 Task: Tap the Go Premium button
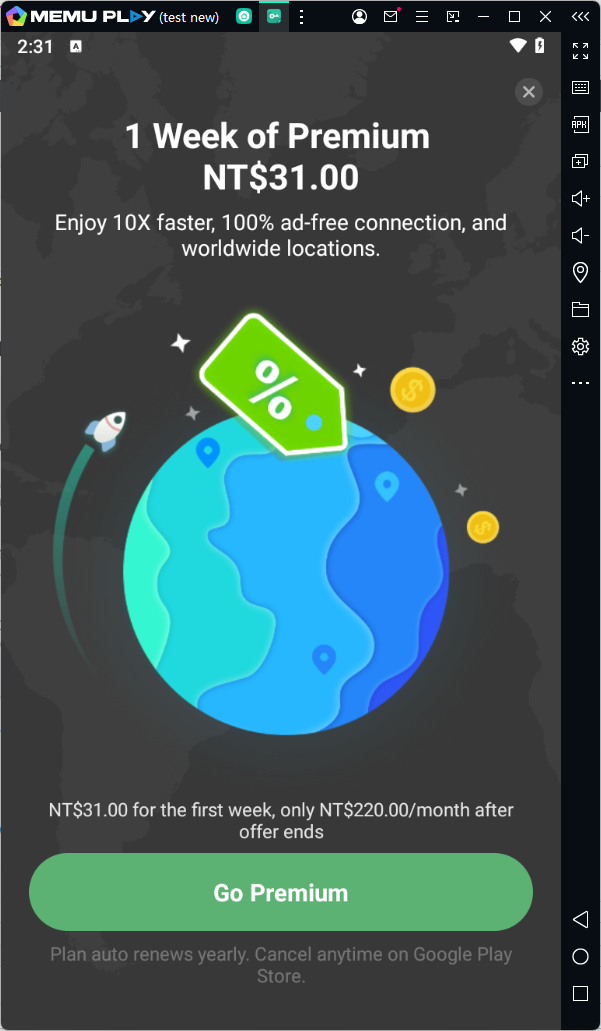281,892
